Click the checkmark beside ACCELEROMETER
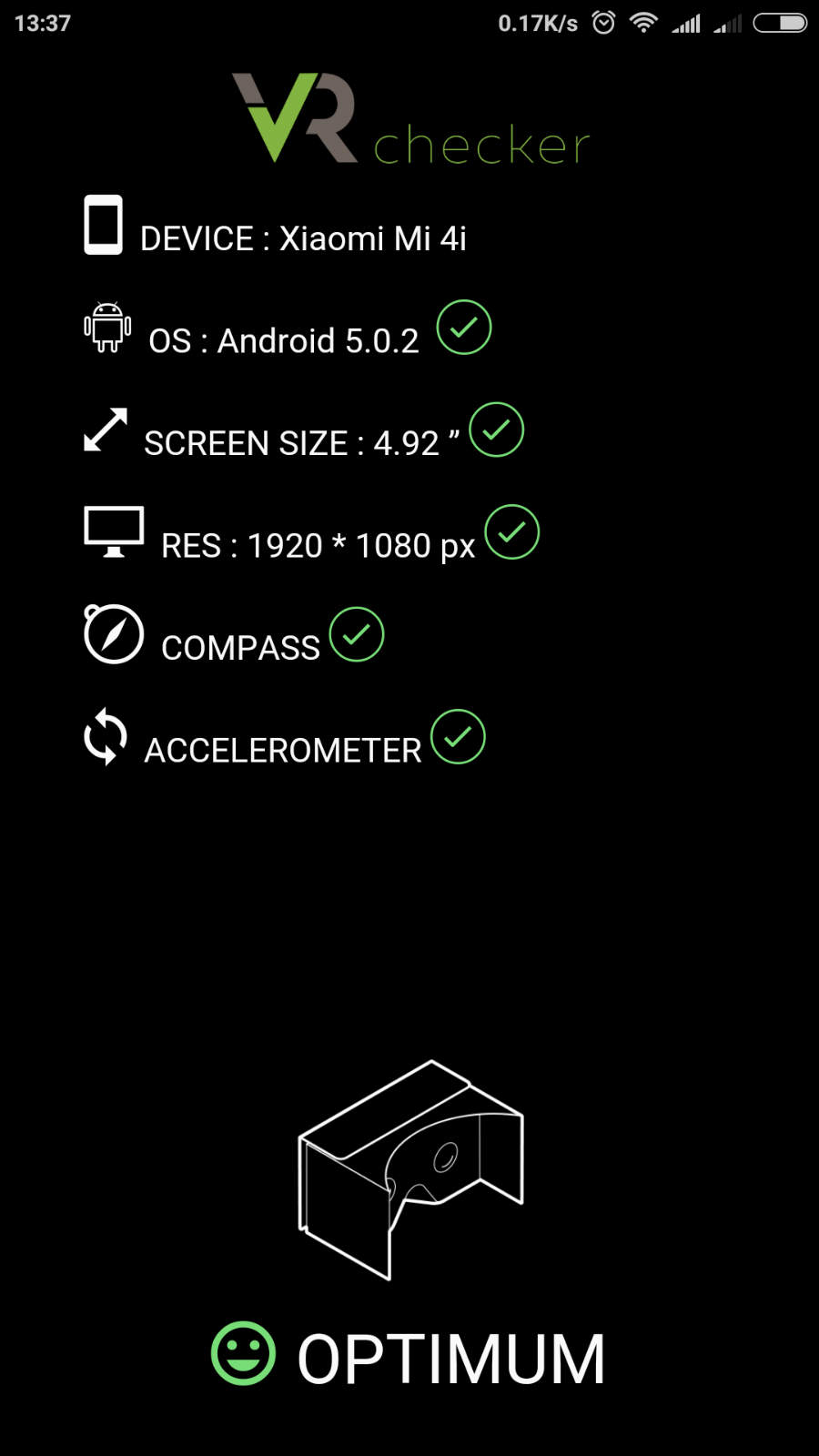The image size is (819, 1456). click(x=458, y=737)
